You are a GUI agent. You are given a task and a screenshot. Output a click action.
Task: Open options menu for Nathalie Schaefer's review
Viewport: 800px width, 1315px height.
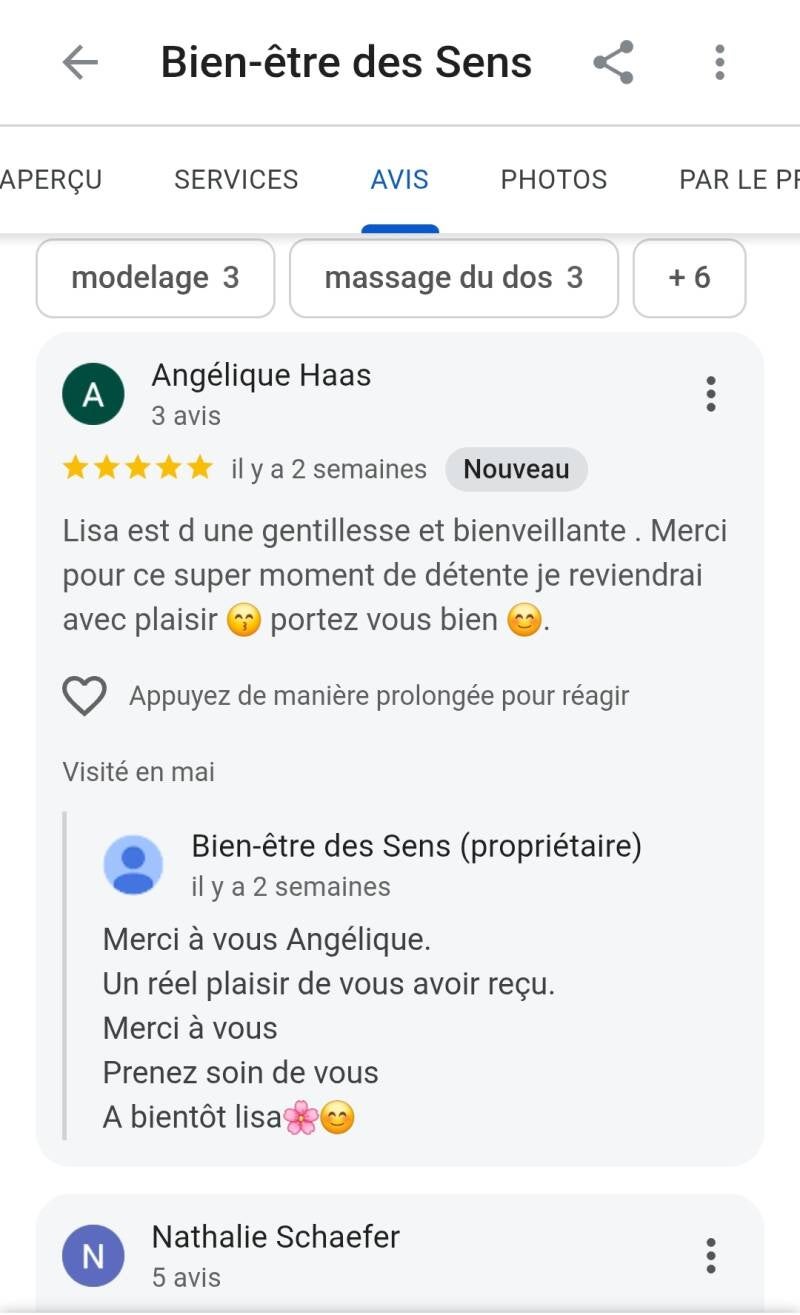[x=711, y=1255]
